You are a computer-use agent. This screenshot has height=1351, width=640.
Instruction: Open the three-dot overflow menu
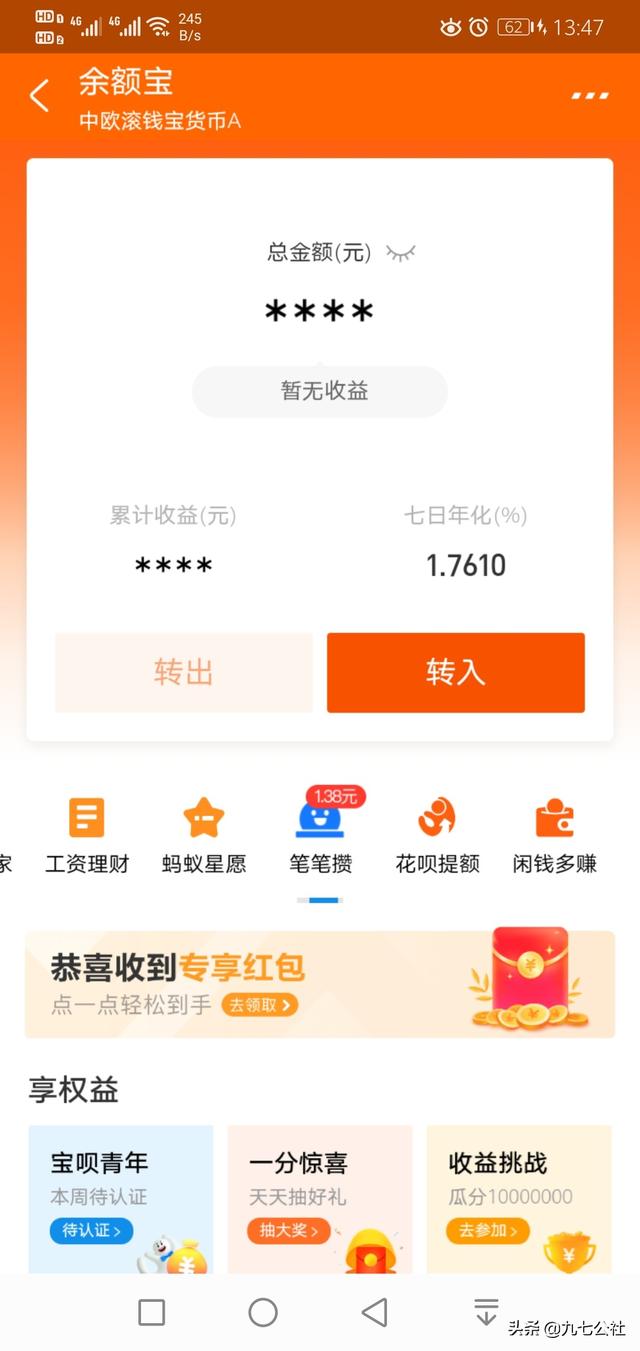pos(590,96)
